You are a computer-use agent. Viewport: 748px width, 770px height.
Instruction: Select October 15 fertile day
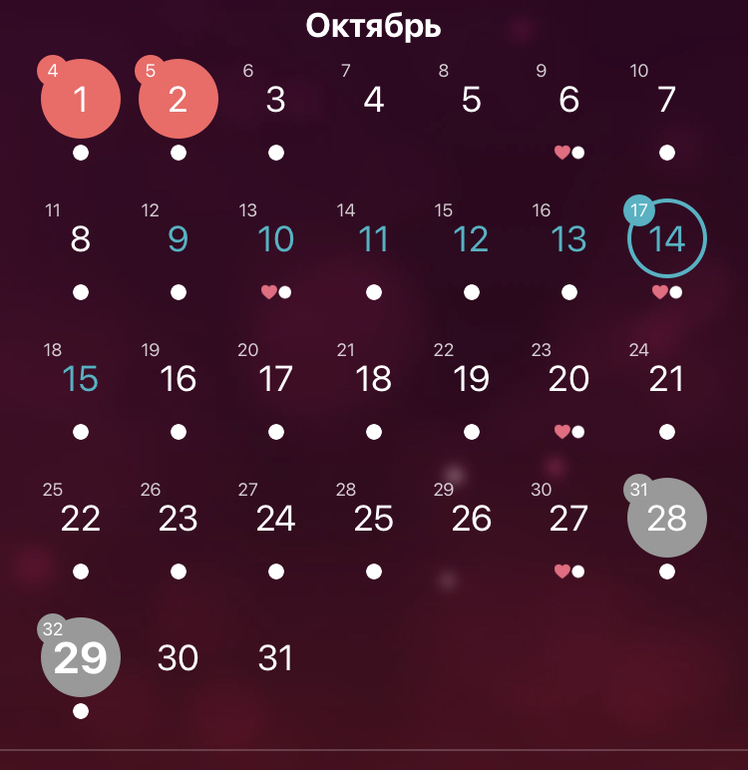coord(80,379)
